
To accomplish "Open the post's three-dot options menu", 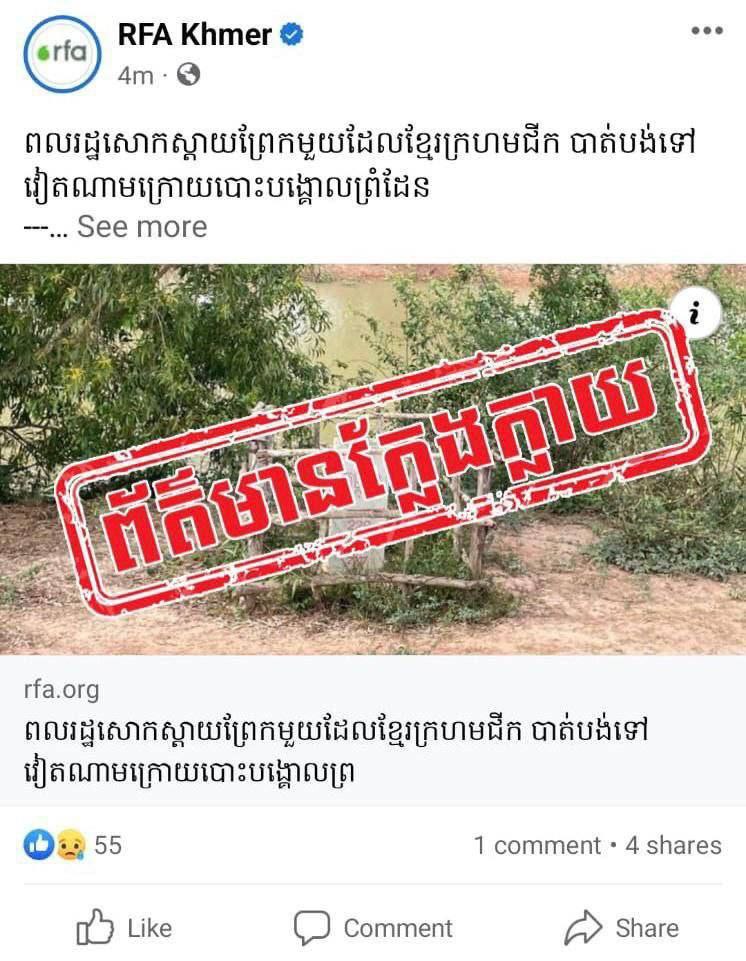I will 706,31.
